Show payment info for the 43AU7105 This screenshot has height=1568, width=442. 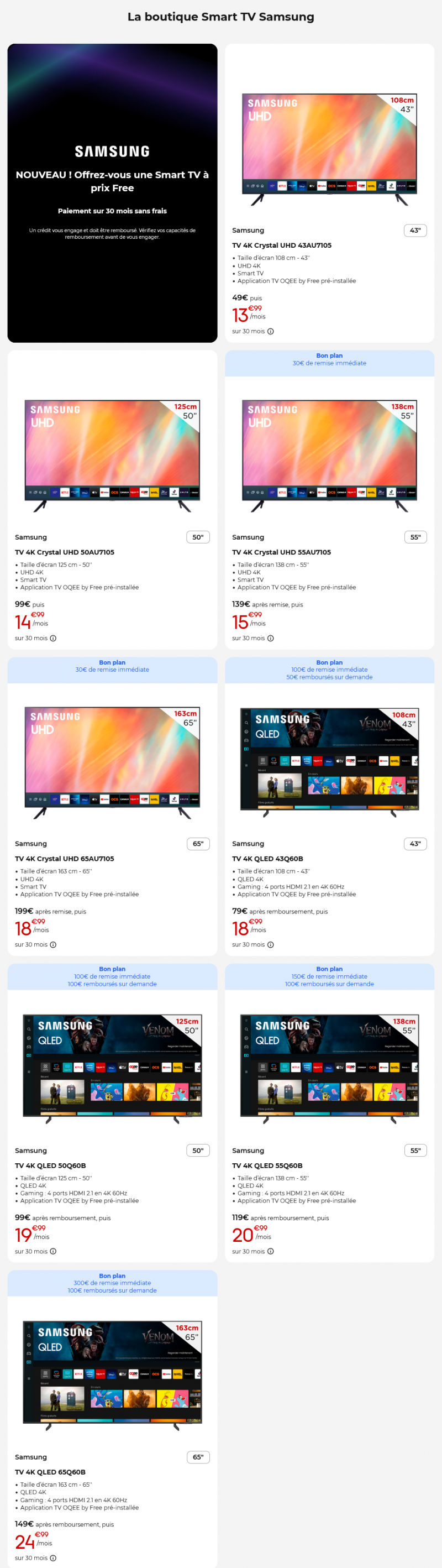pos(271,332)
